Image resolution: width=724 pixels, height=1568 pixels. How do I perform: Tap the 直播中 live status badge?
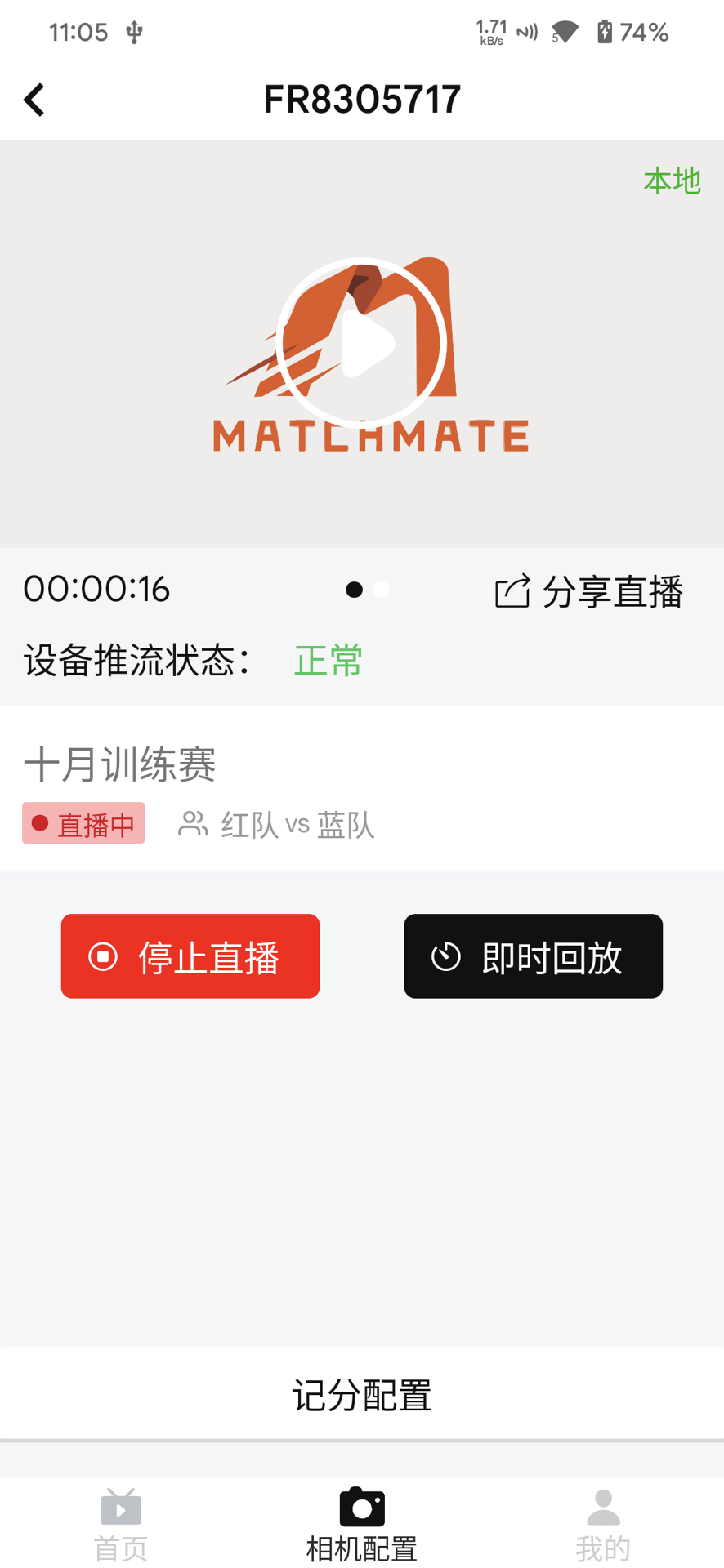[x=83, y=823]
